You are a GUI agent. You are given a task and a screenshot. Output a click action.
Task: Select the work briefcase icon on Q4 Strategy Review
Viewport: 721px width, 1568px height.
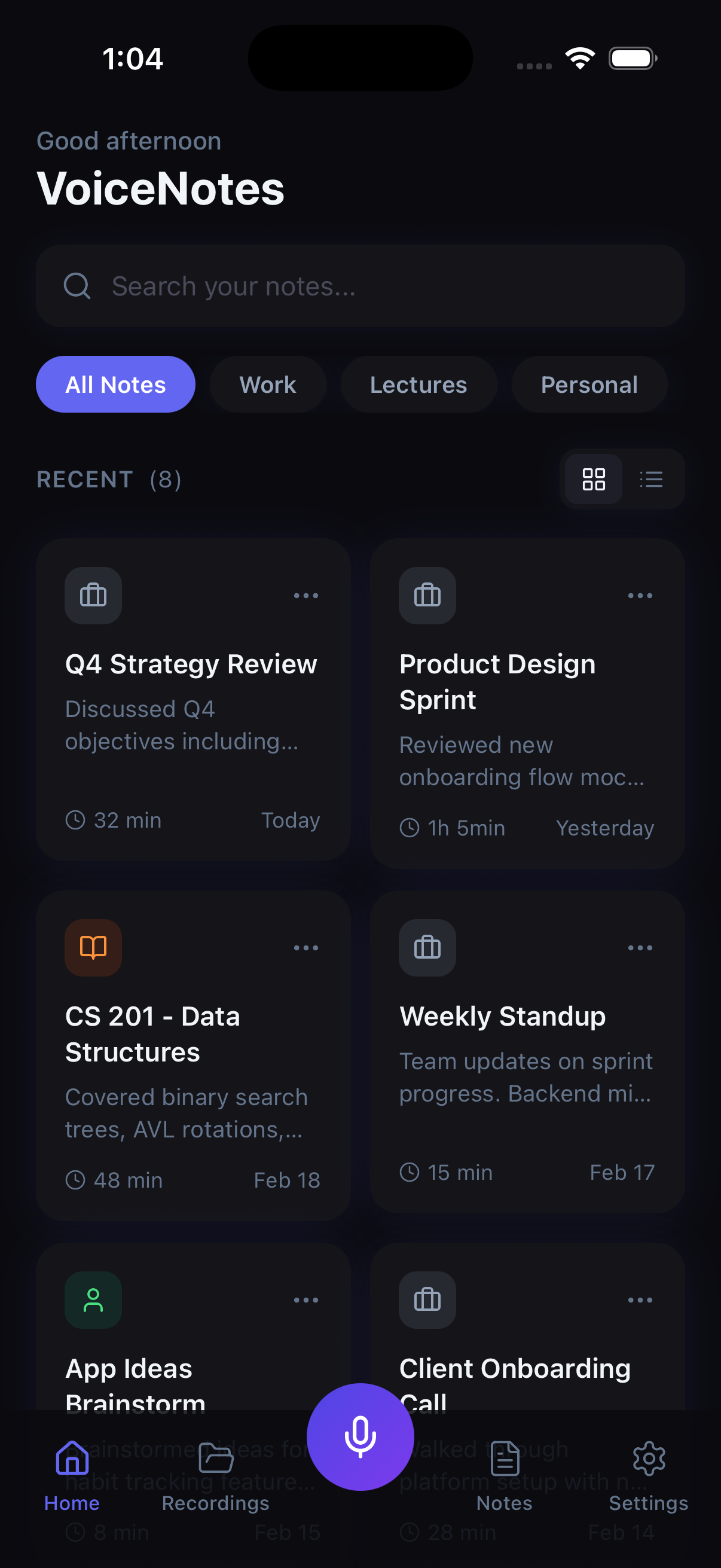pyautogui.click(x=93, y=595)
